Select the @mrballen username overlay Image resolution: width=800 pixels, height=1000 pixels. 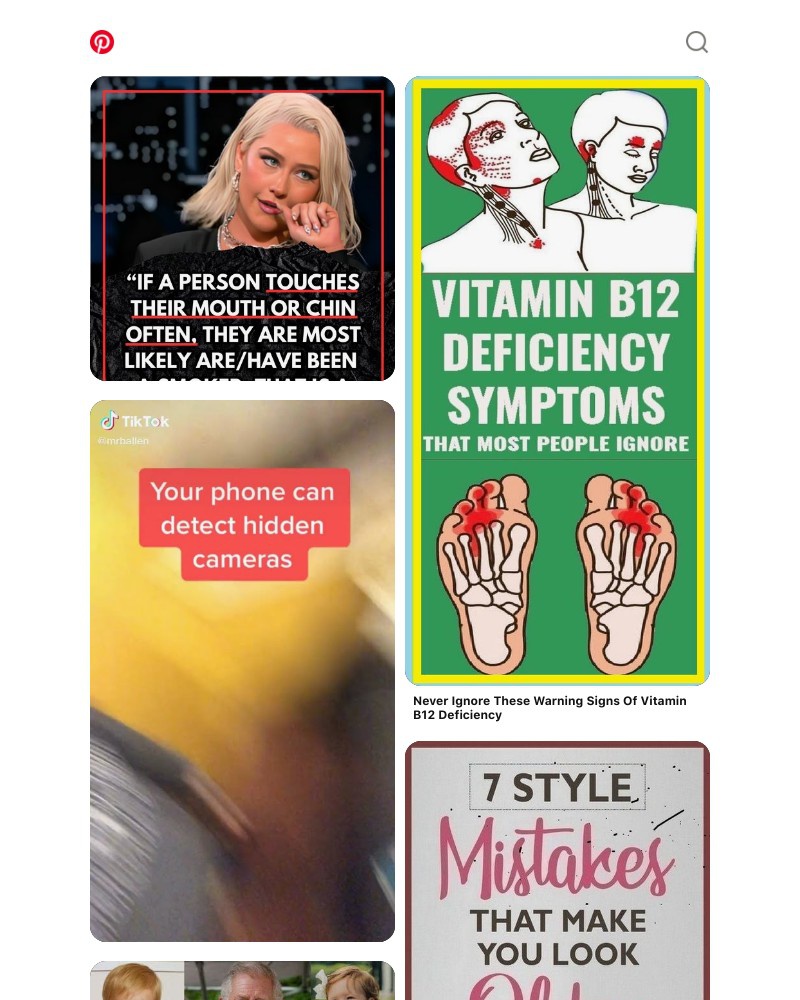click(123, 440)
